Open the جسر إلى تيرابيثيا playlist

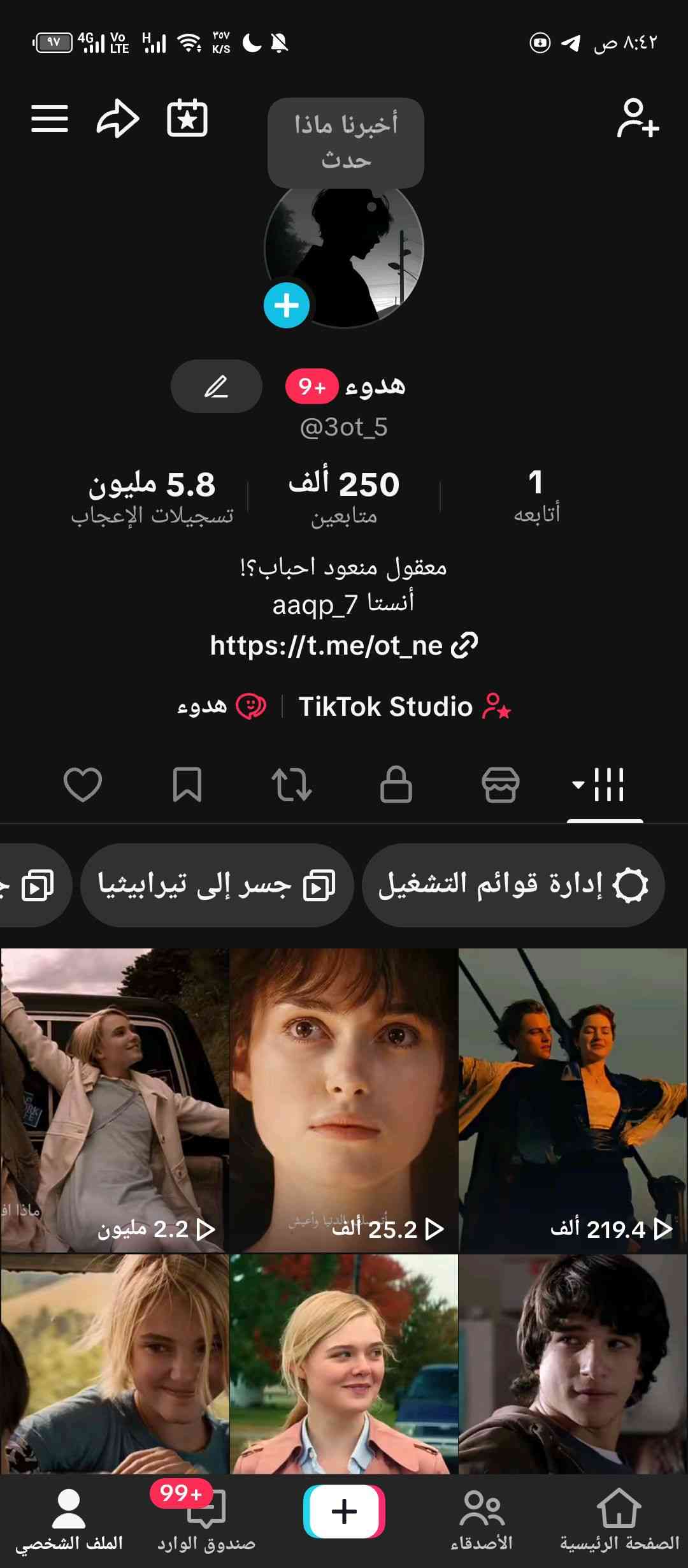click(x=217, y=885)
